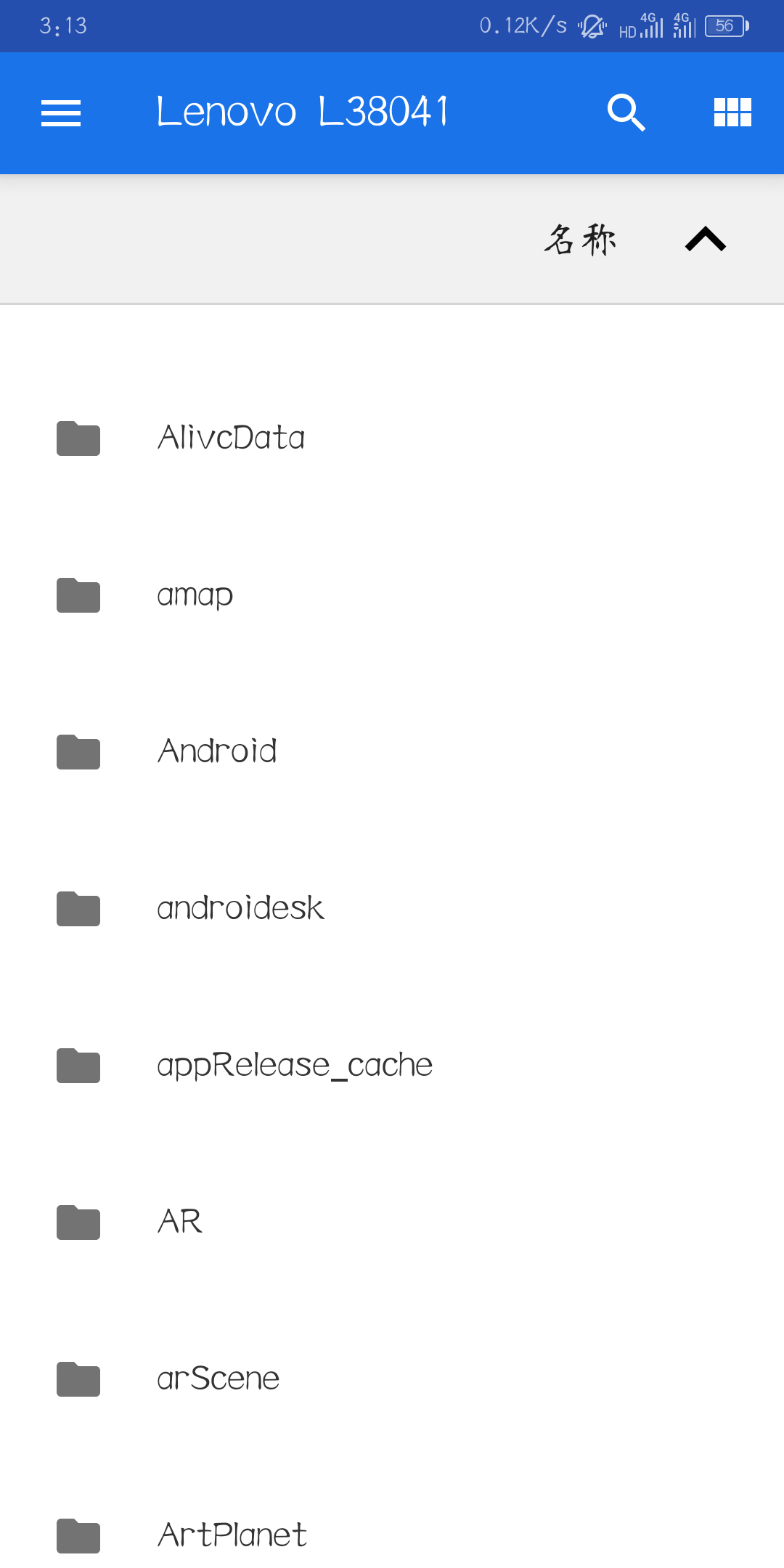
Task: Reverse sort order with the arrow
Action: click(706, 239)
